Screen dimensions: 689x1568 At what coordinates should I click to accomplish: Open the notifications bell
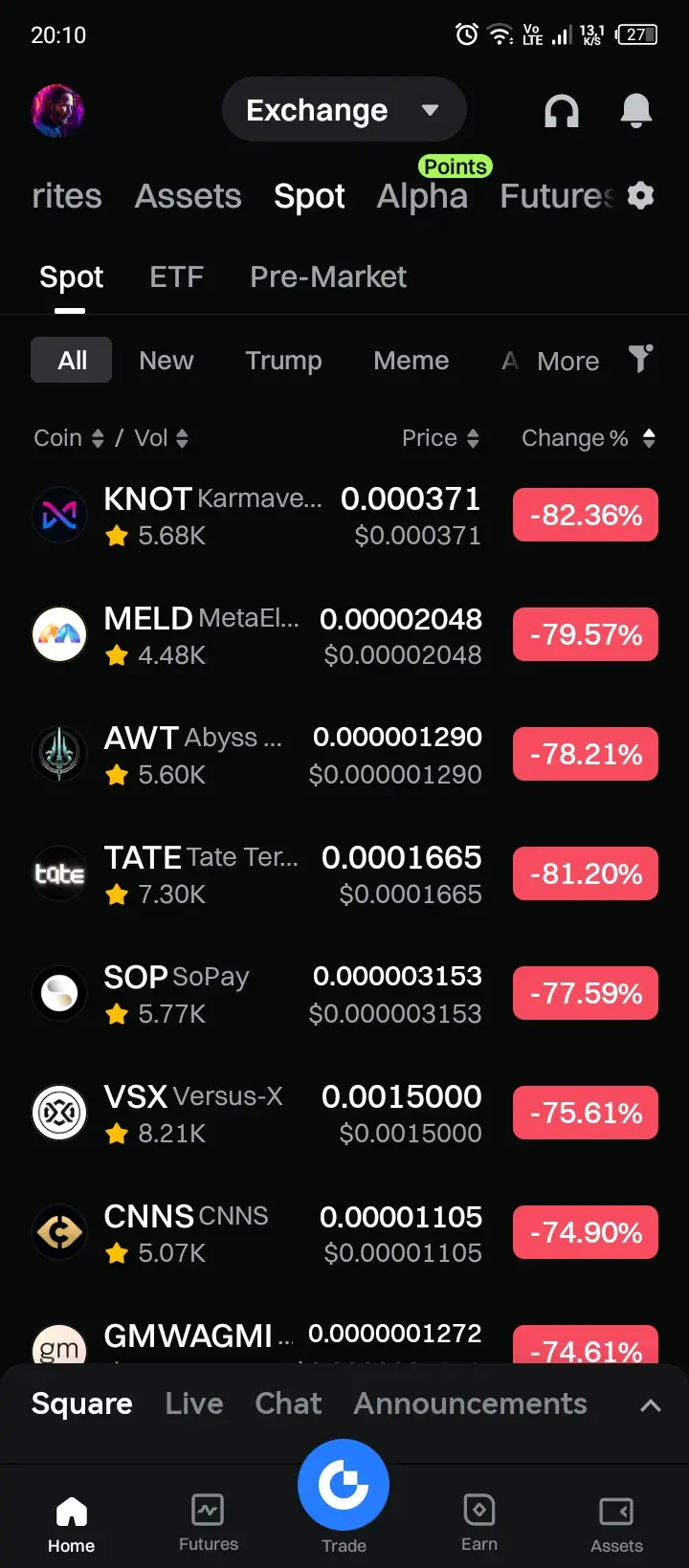coord(635,111)
